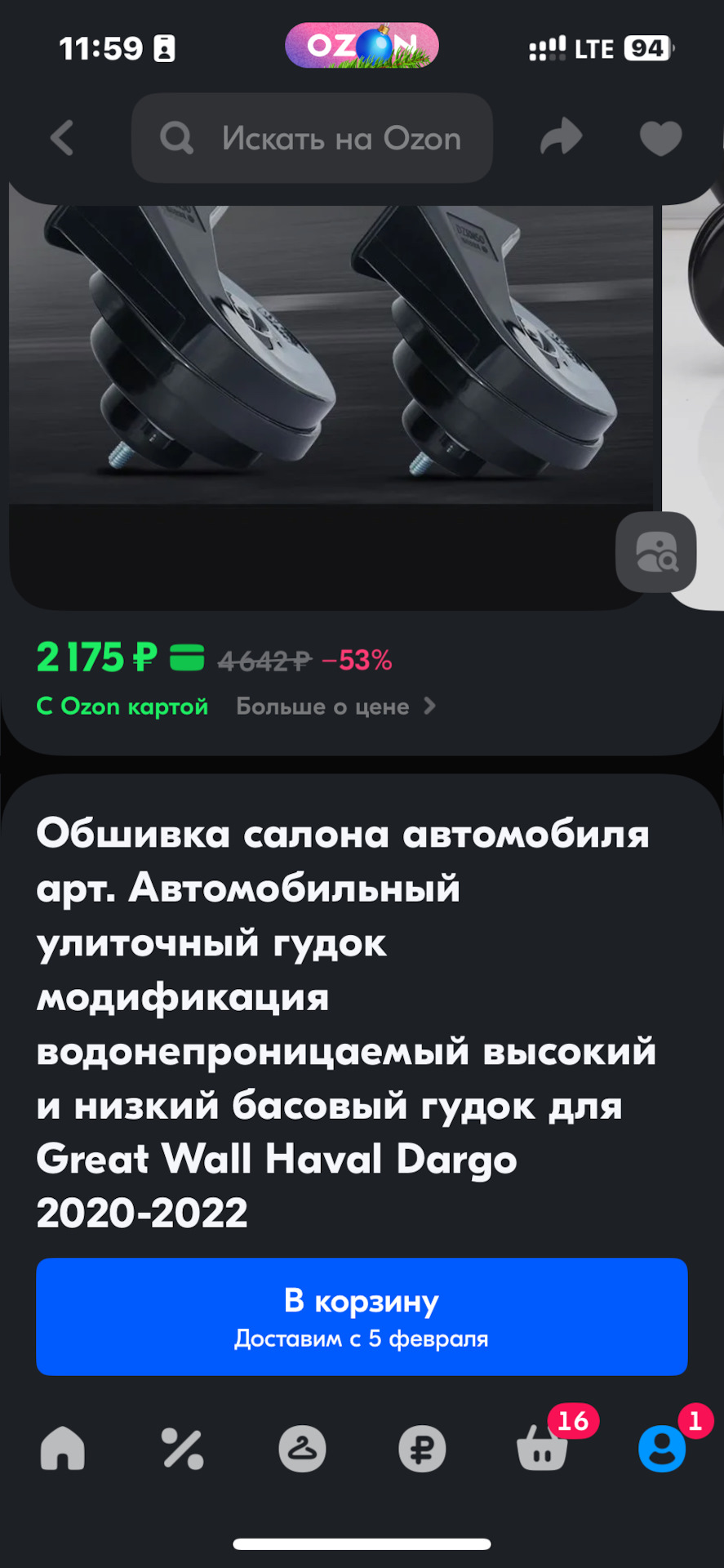This screenshot has width=724, height=1568.
Task: Open your profile with notification badge
Action: [x=662, y=1450]
